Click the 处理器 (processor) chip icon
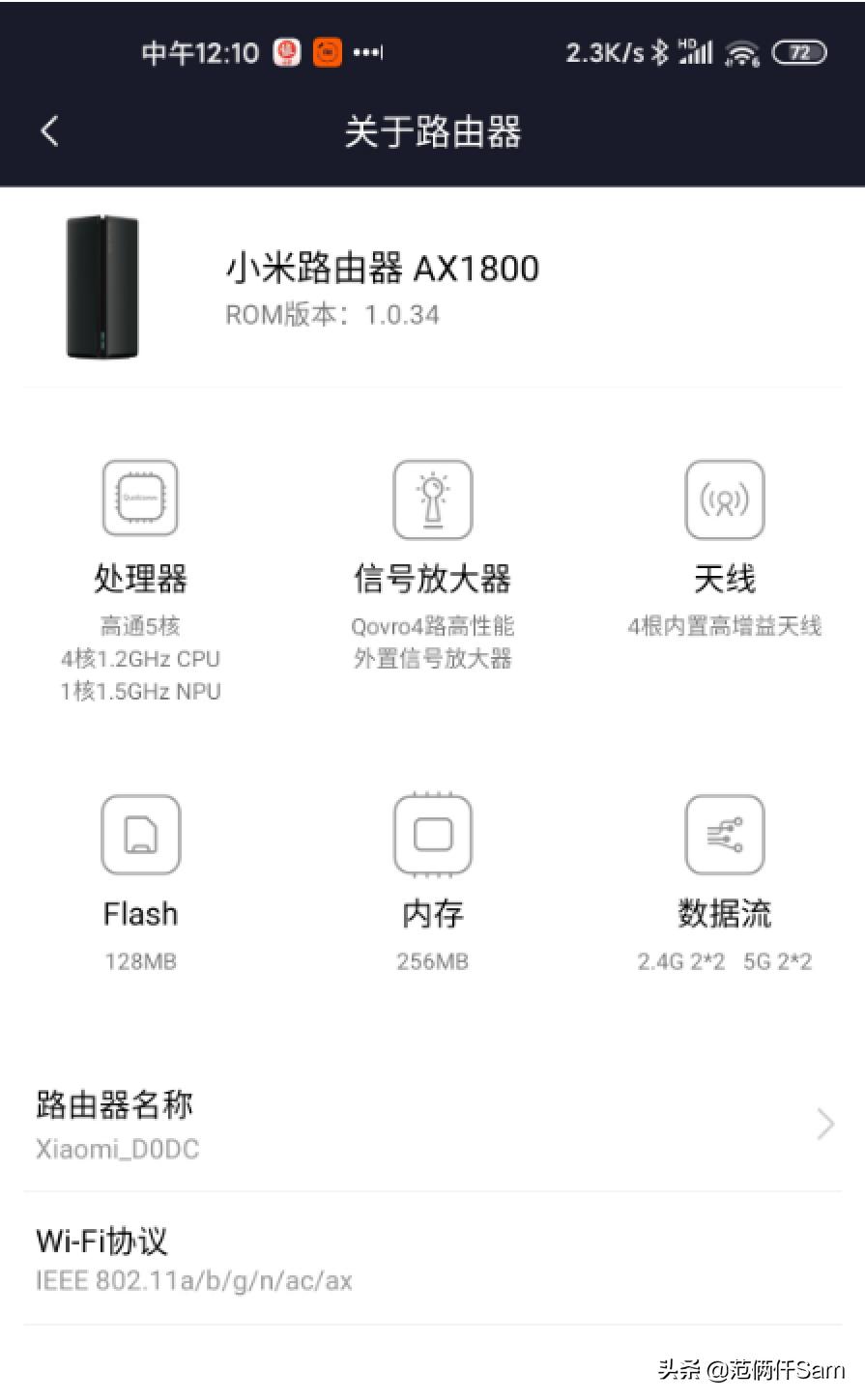 140,499
